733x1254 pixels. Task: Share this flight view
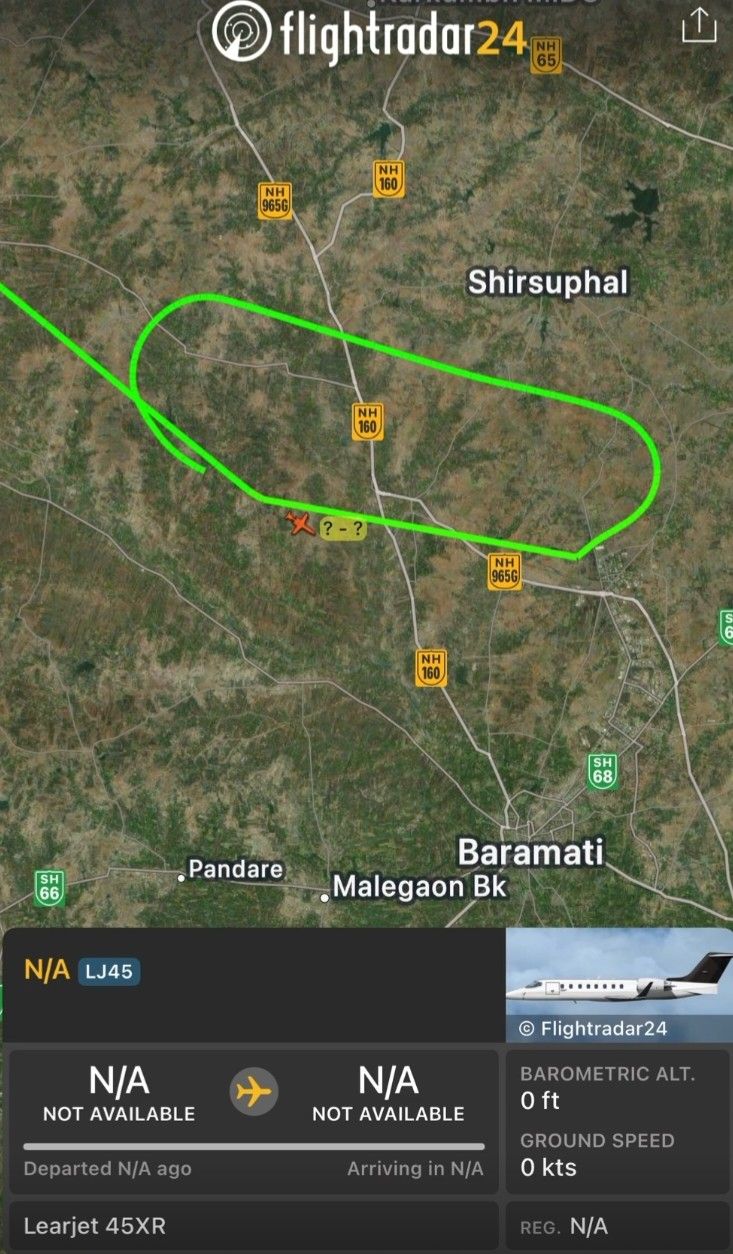[x=698, y=27]
